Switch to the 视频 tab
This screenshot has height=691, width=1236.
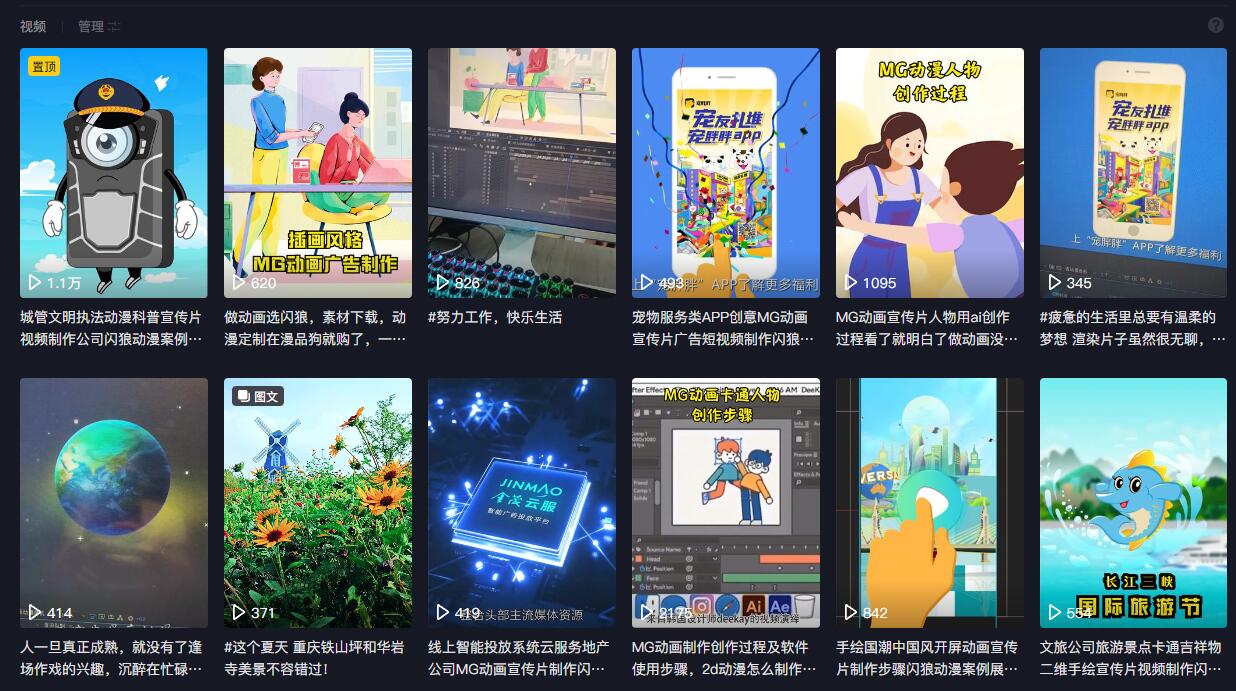(x=33, y=26)
